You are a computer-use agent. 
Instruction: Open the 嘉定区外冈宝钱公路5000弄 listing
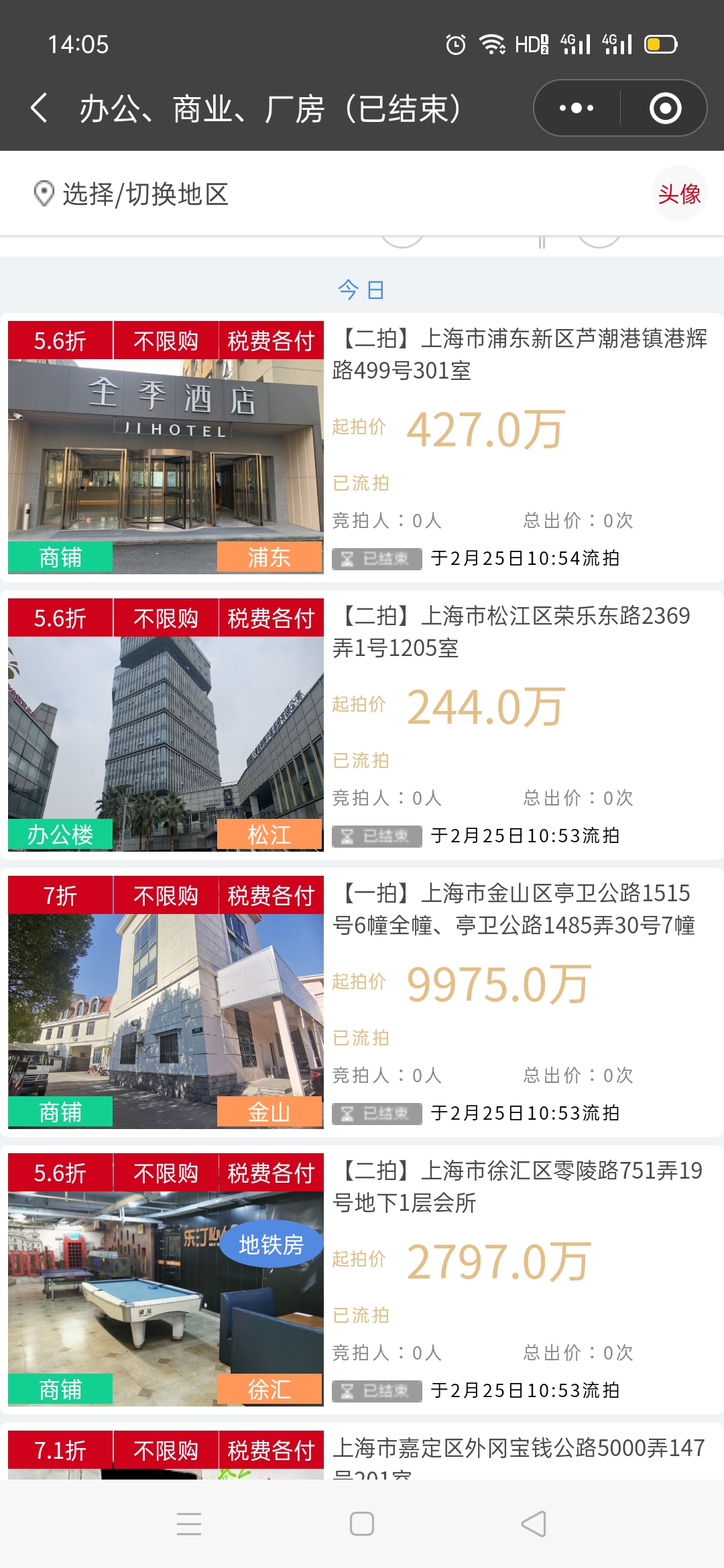(362, 1451)
